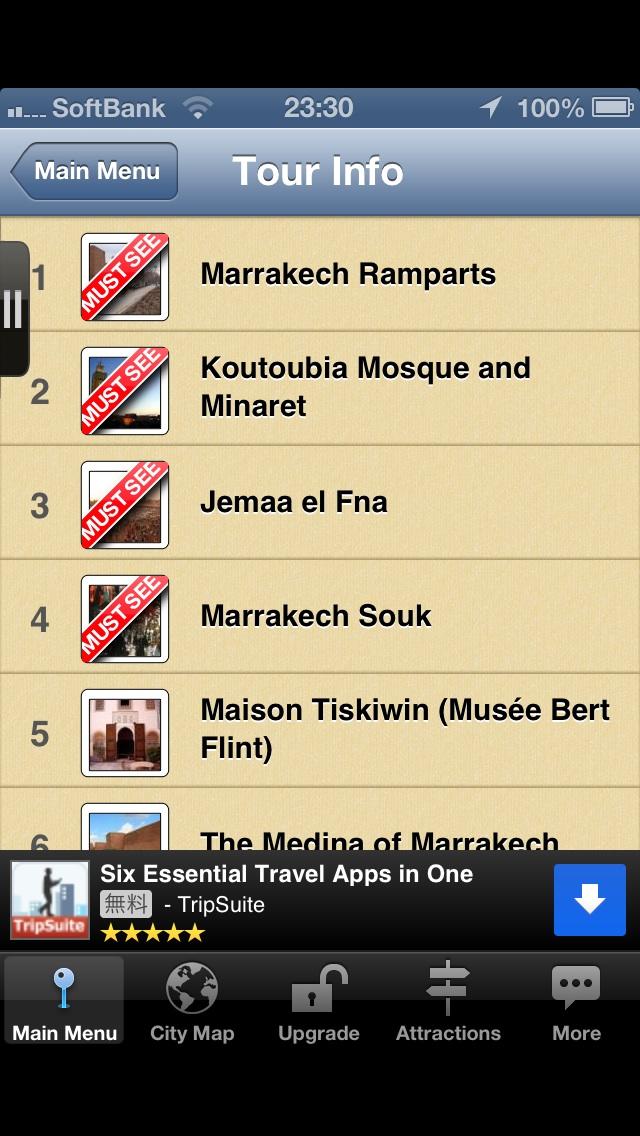The width and height of the screenshot is (640, 1136).
Task: Open the Jemaa el Fna entry
Action: pyautogui.click(x=294, y=502)
